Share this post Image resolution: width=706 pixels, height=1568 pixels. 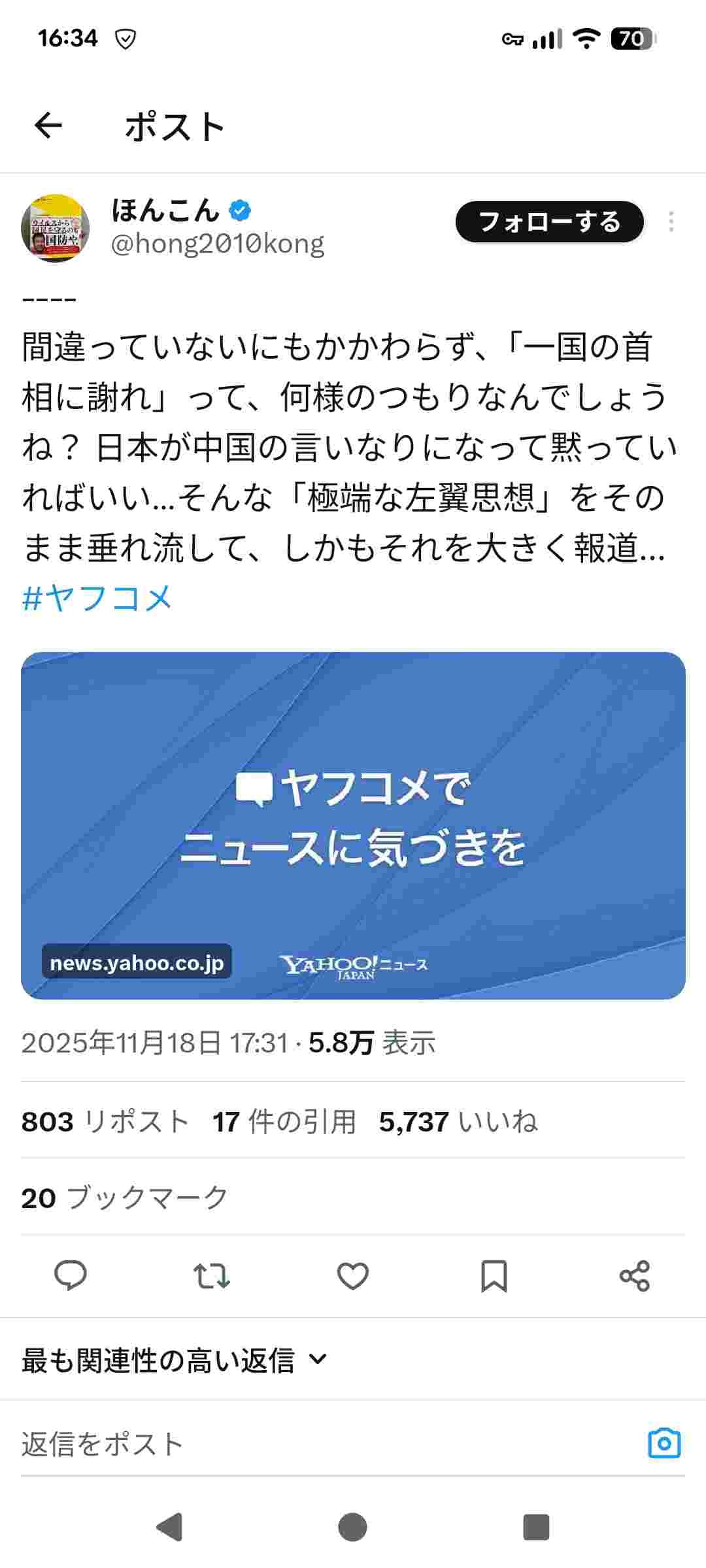tap(635, 1275)
